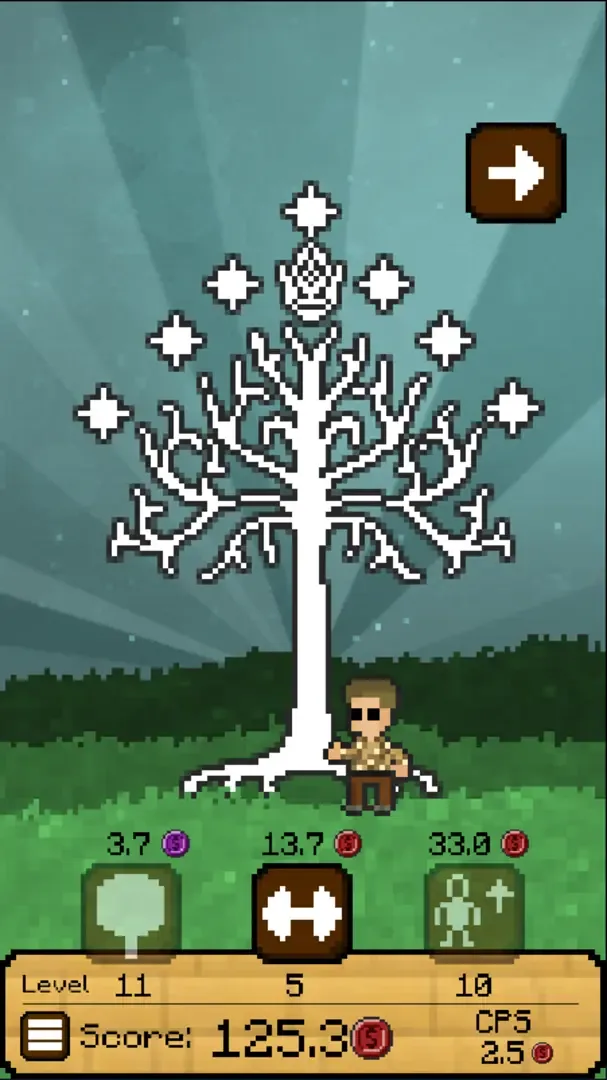Buy the dumbbell strength upgrade costing 13.7
607x1080 pixels.
point(302,912)
